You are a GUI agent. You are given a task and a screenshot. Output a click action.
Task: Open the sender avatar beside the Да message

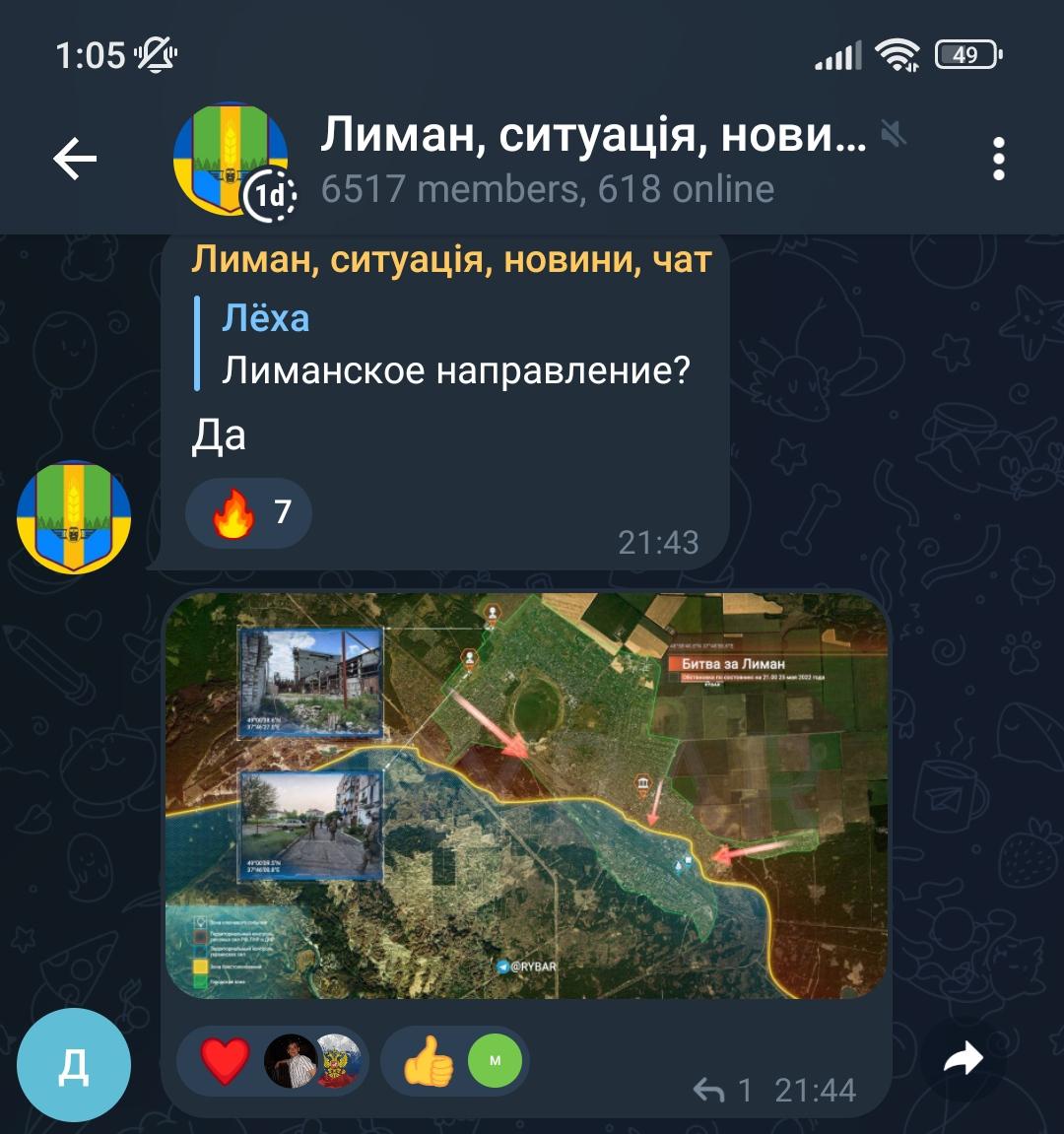pos(74,517)
